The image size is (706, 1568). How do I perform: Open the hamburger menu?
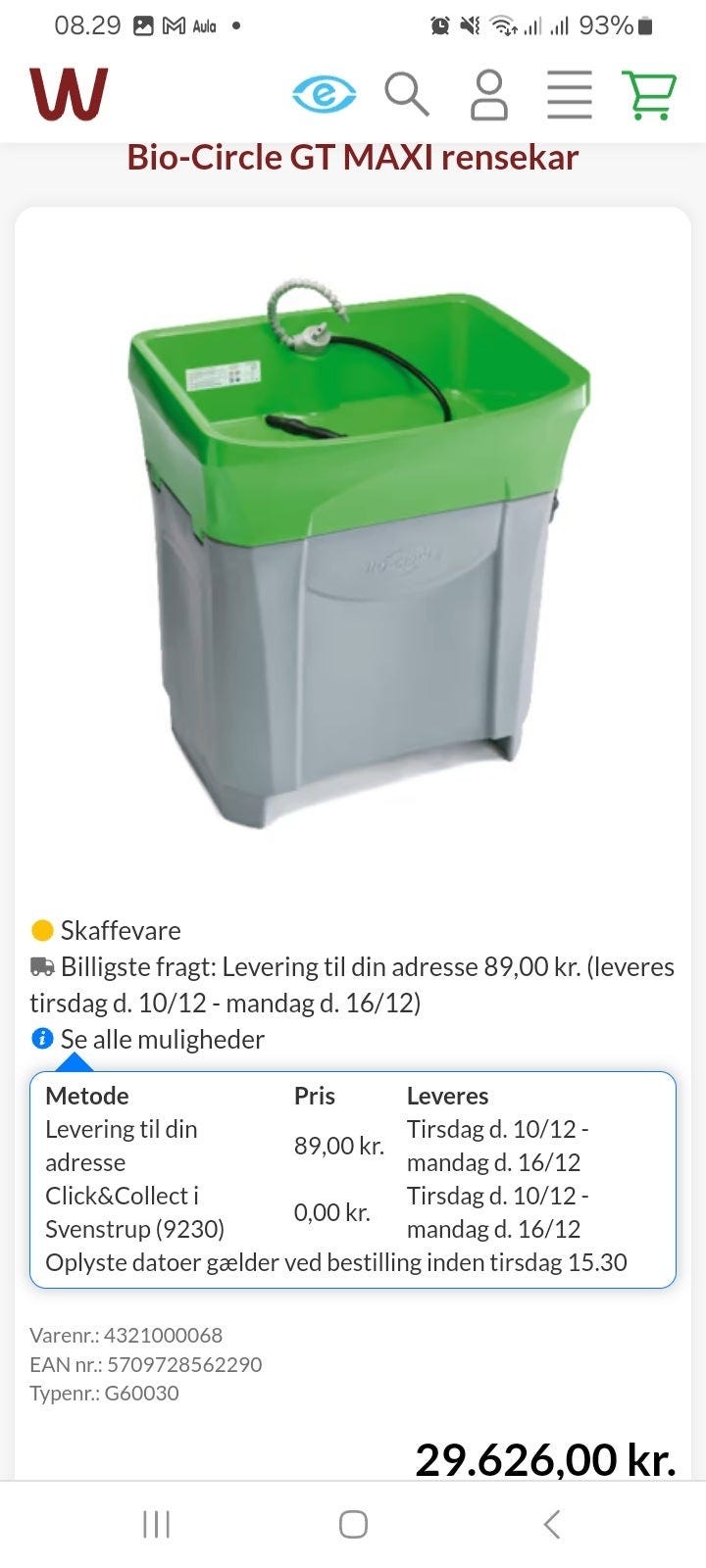pos(570,95)
